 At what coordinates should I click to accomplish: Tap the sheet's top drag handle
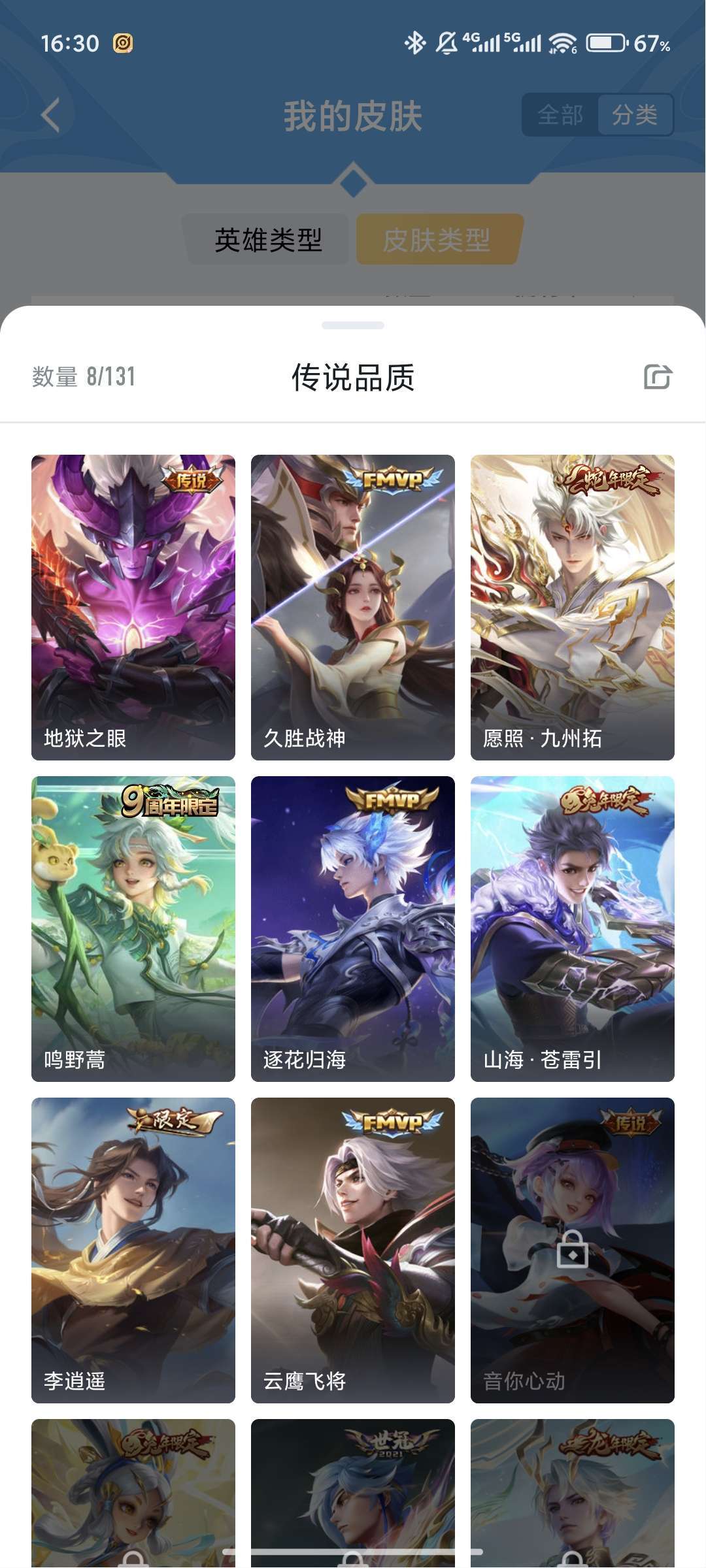tap(353, 325)
